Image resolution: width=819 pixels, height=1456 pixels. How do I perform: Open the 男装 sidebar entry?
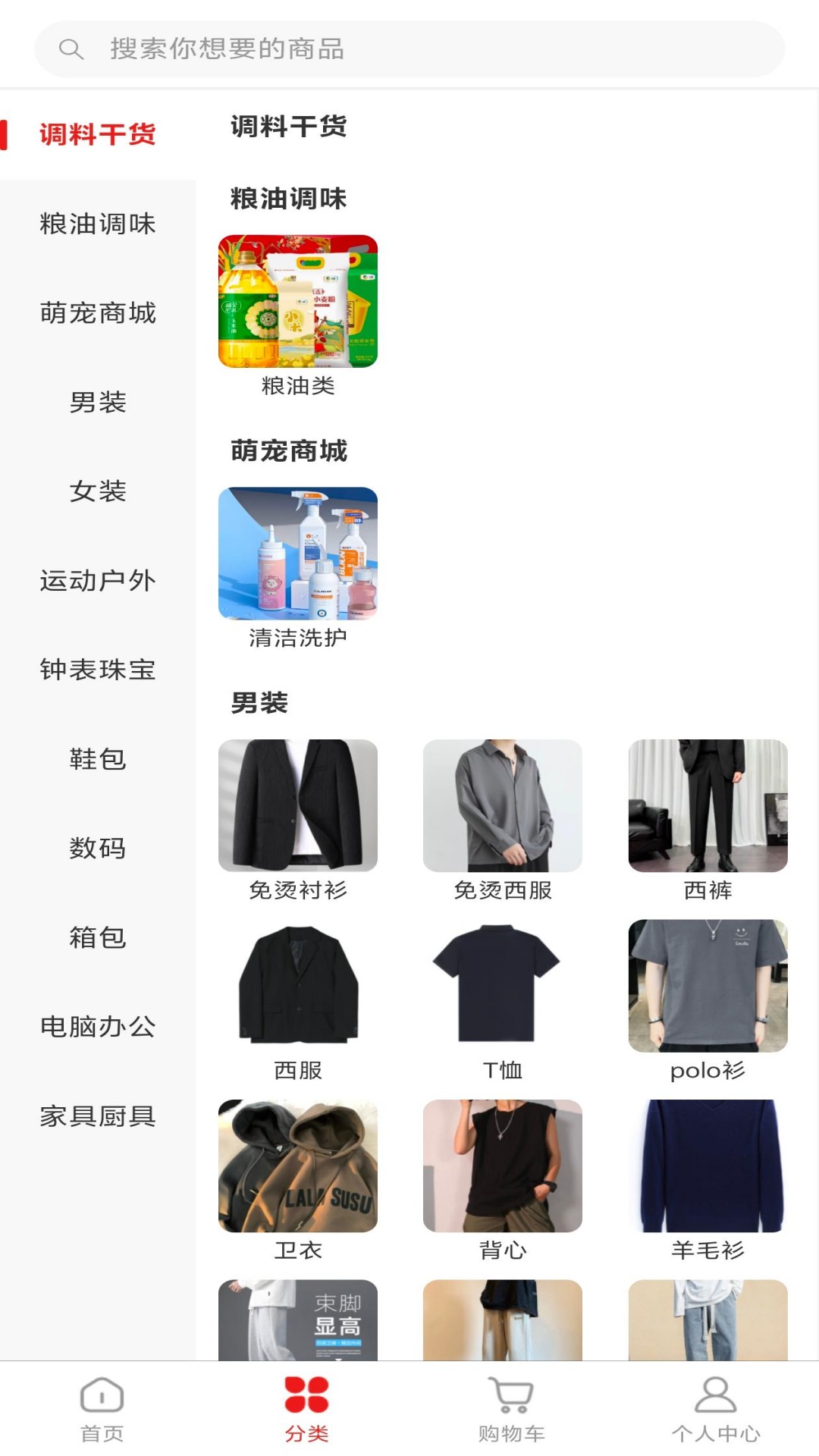[97, 403]
